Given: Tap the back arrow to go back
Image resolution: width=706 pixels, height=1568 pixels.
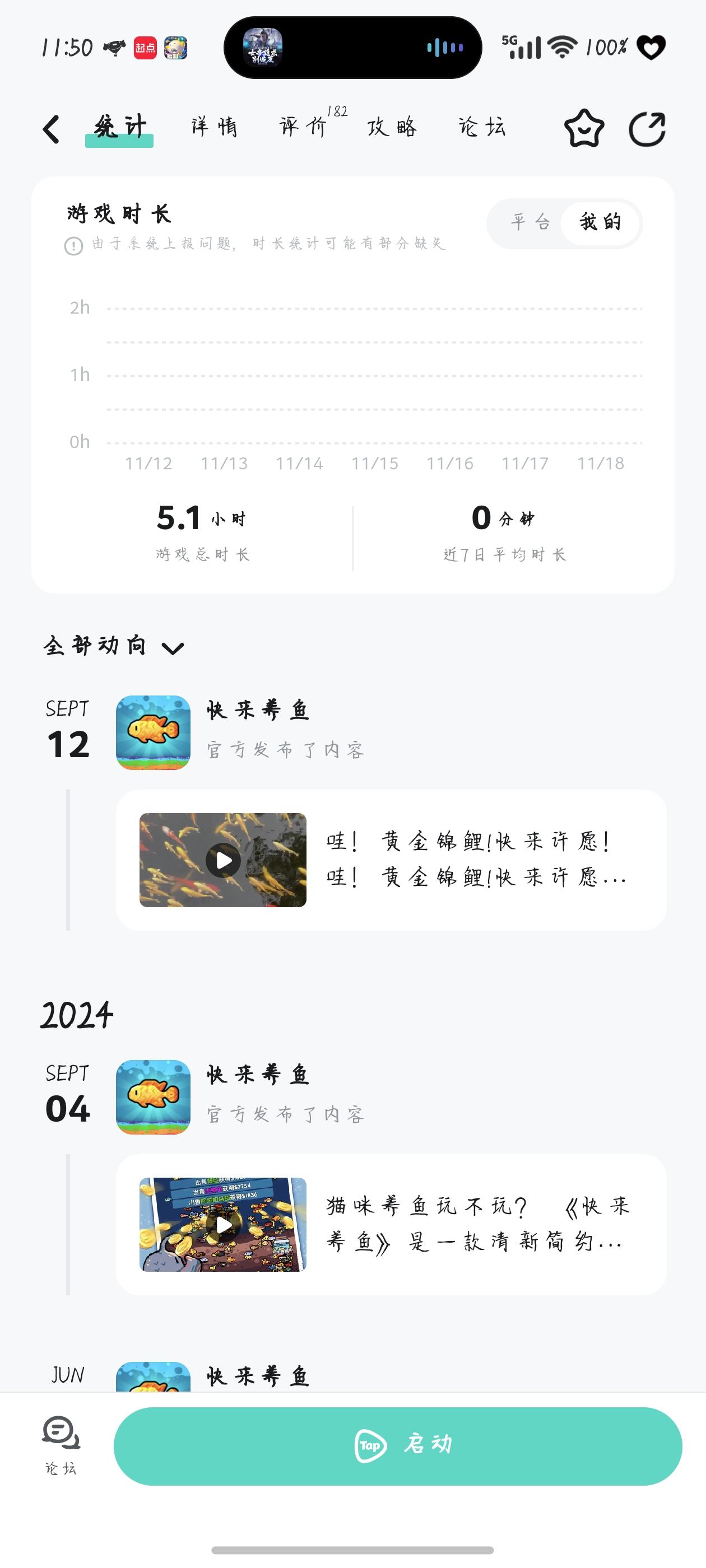Looking at the screenshot, I should coord(50,129).
